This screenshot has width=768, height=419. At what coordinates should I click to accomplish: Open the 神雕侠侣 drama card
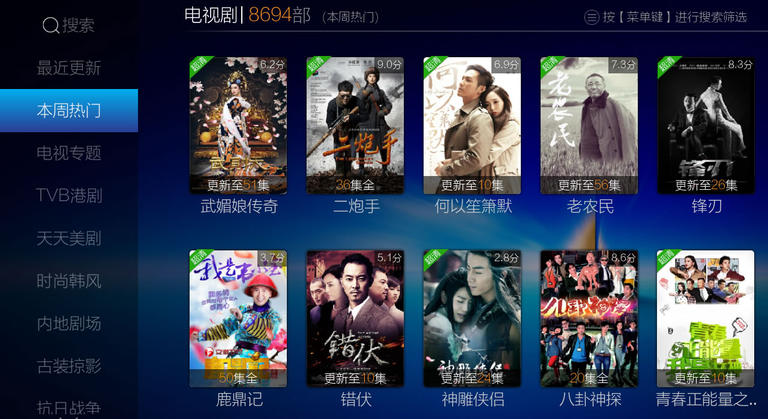472,319
